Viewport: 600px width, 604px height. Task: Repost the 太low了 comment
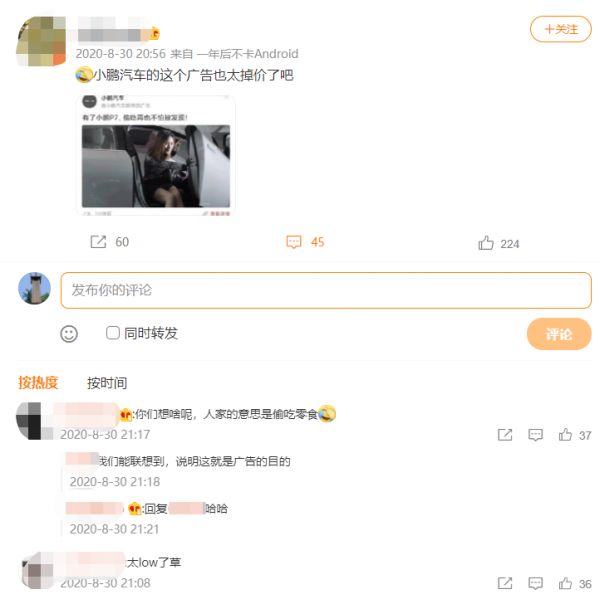(x=505, y=583)
